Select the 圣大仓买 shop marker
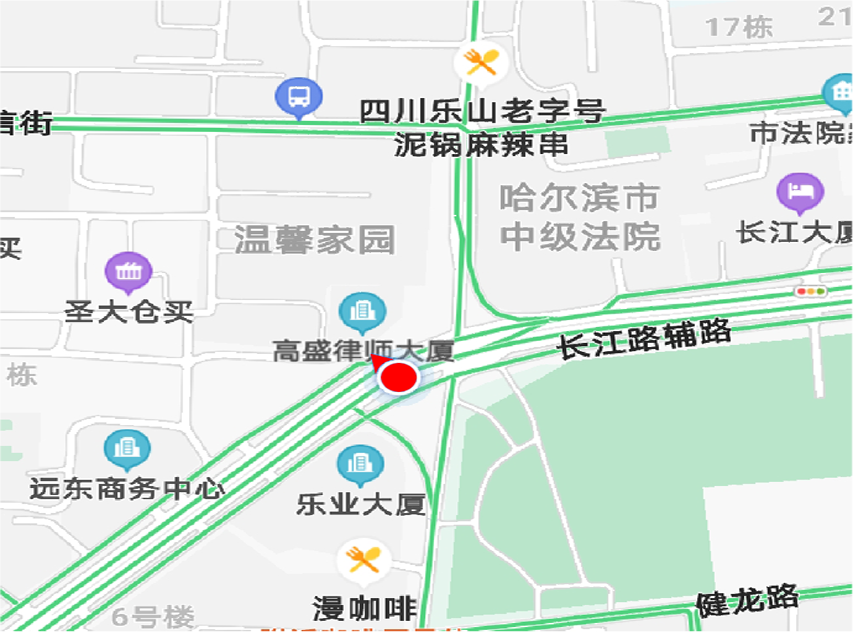The image size is (853, 632). coord(128,271)
